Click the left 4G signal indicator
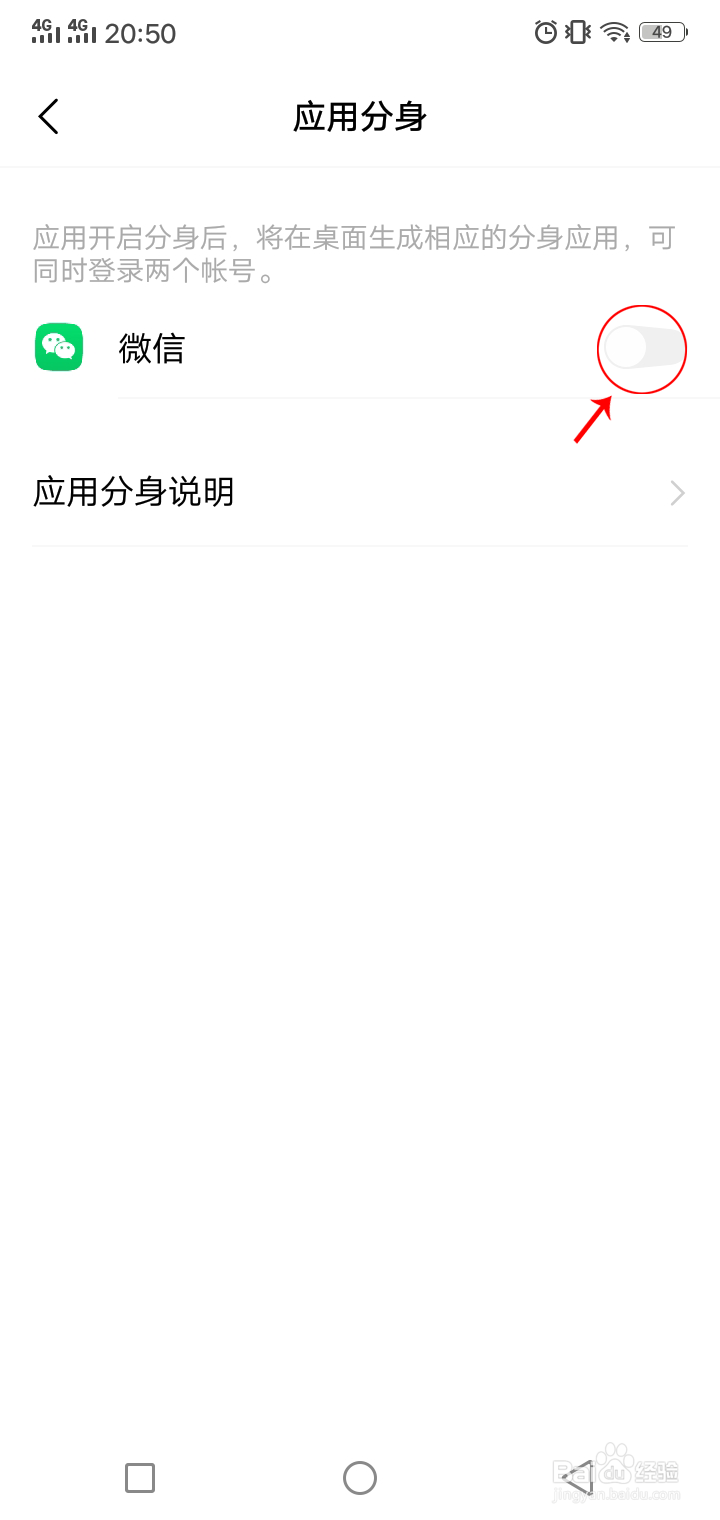The image size is (720, 1520). [x=42, y=31]
